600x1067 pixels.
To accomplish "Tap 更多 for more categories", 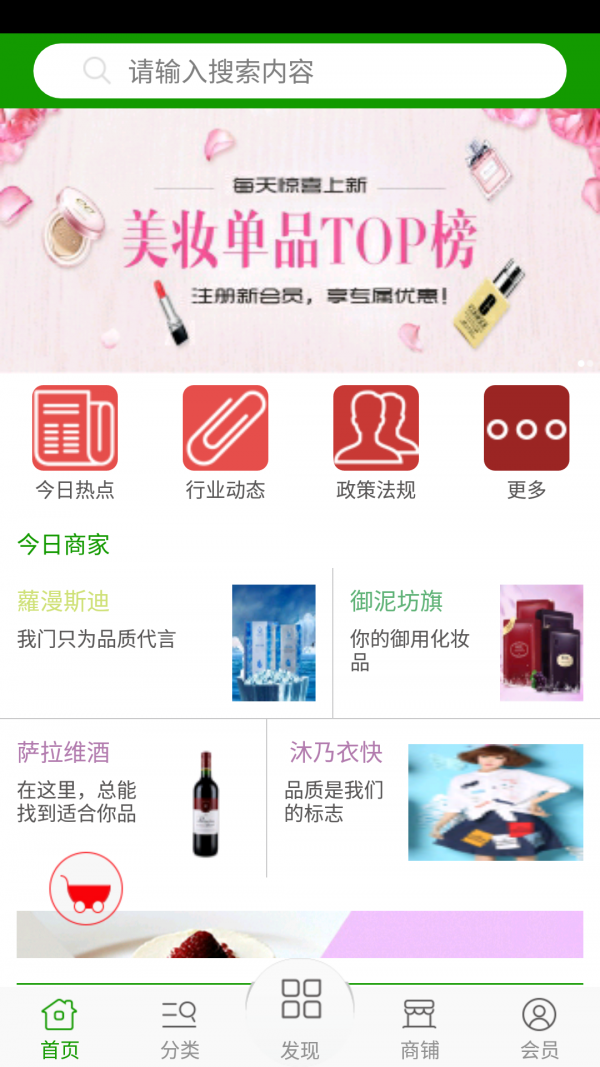I will 526,442.
